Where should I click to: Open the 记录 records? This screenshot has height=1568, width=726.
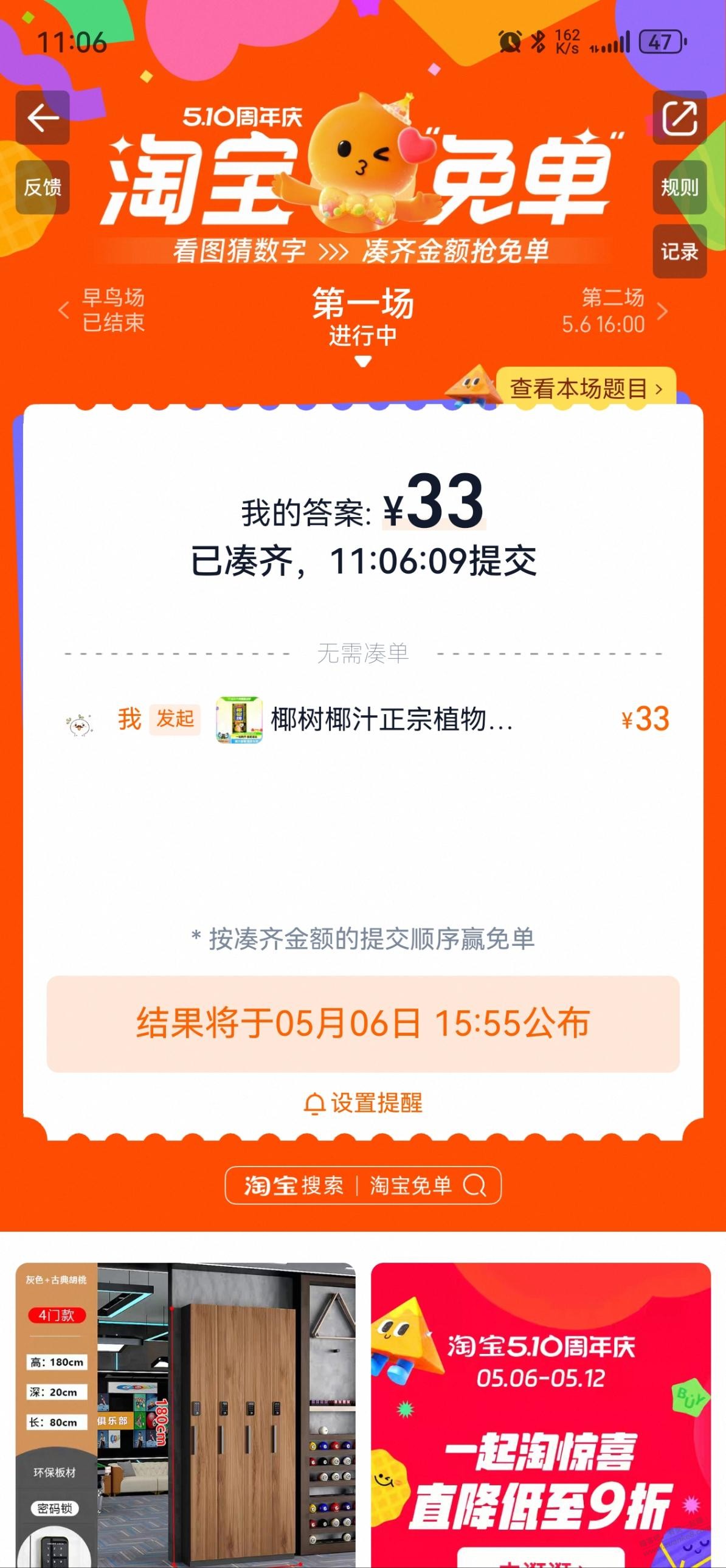[x=679, y=251]
